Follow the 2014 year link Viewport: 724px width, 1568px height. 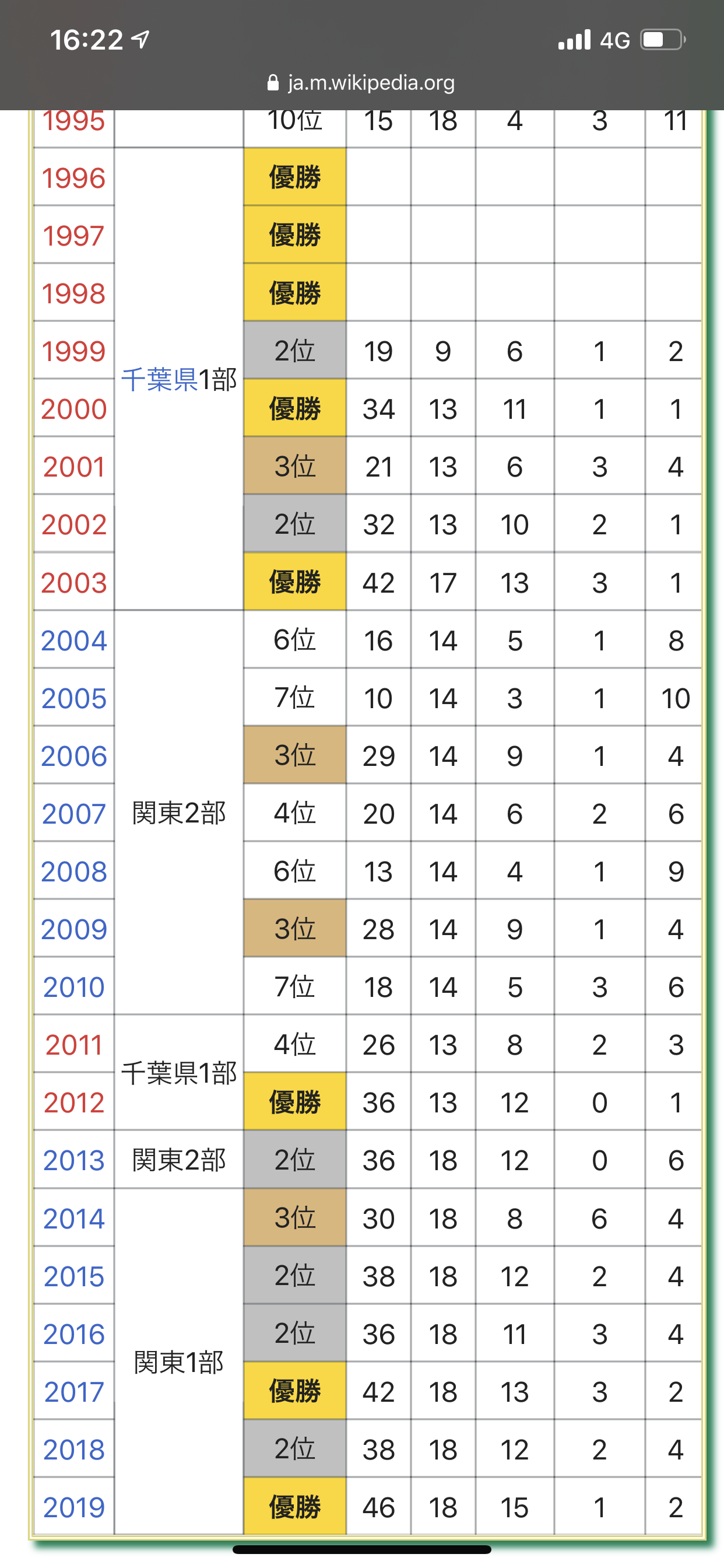73,1219
